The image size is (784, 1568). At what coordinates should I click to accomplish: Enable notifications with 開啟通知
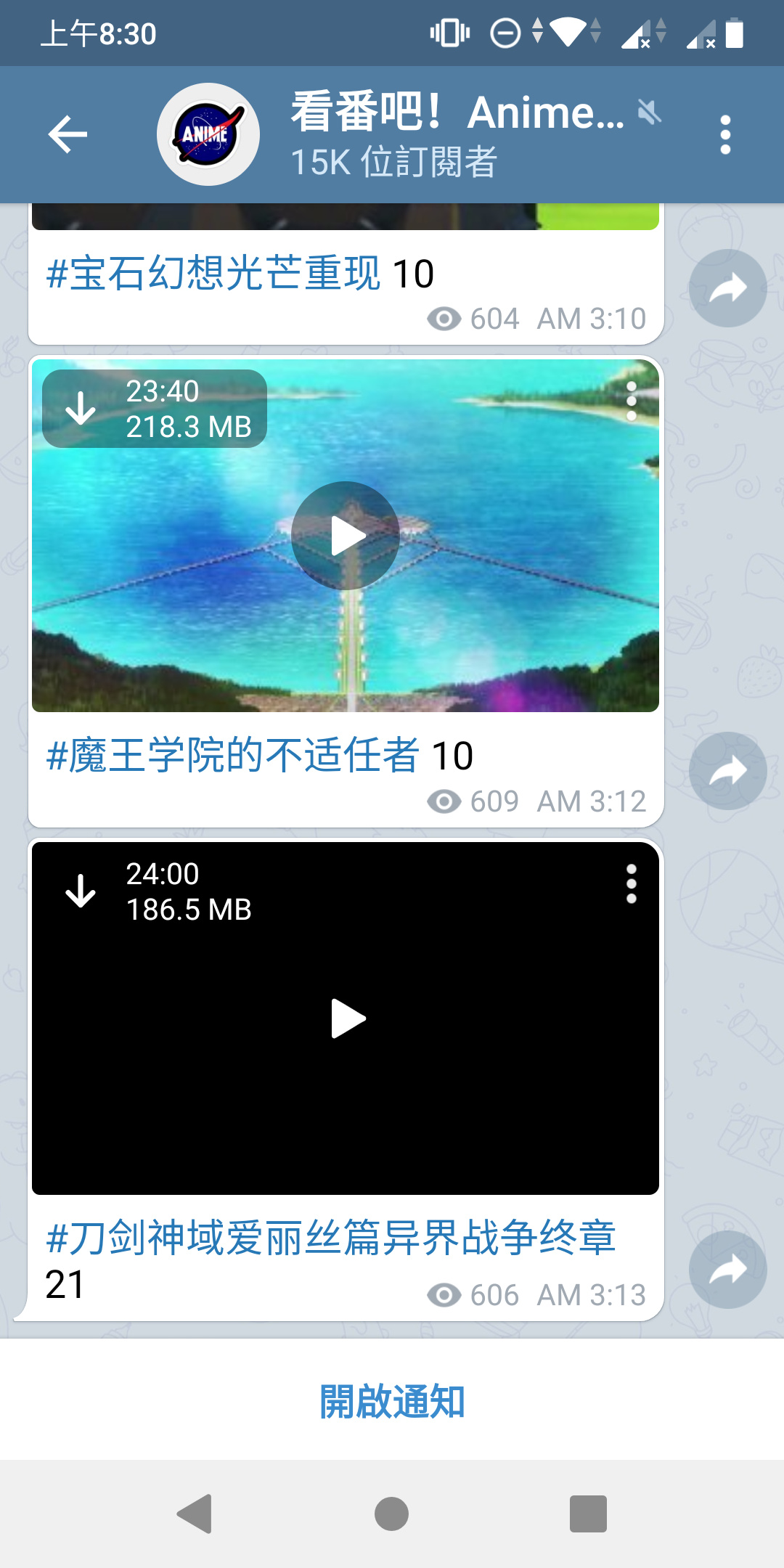click(x=392, y=1401)
